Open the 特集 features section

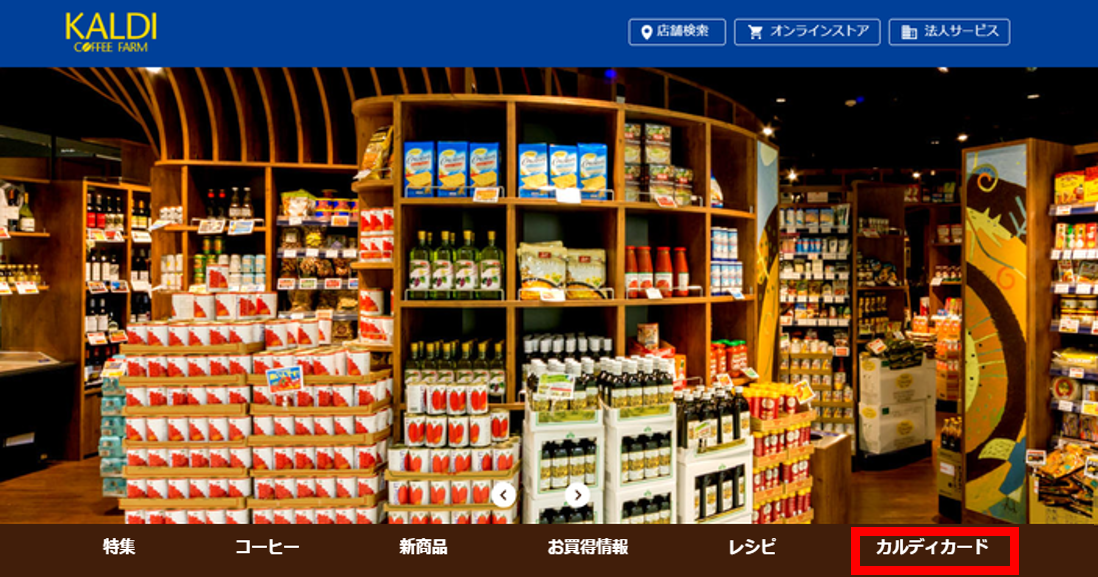pyautogui.click(x=119, y=547)
